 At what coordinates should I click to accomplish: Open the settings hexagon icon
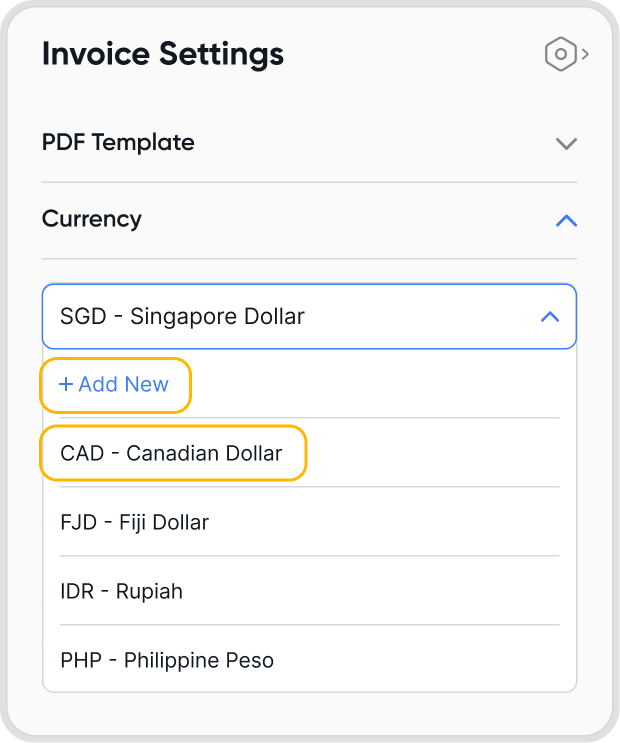562,54
